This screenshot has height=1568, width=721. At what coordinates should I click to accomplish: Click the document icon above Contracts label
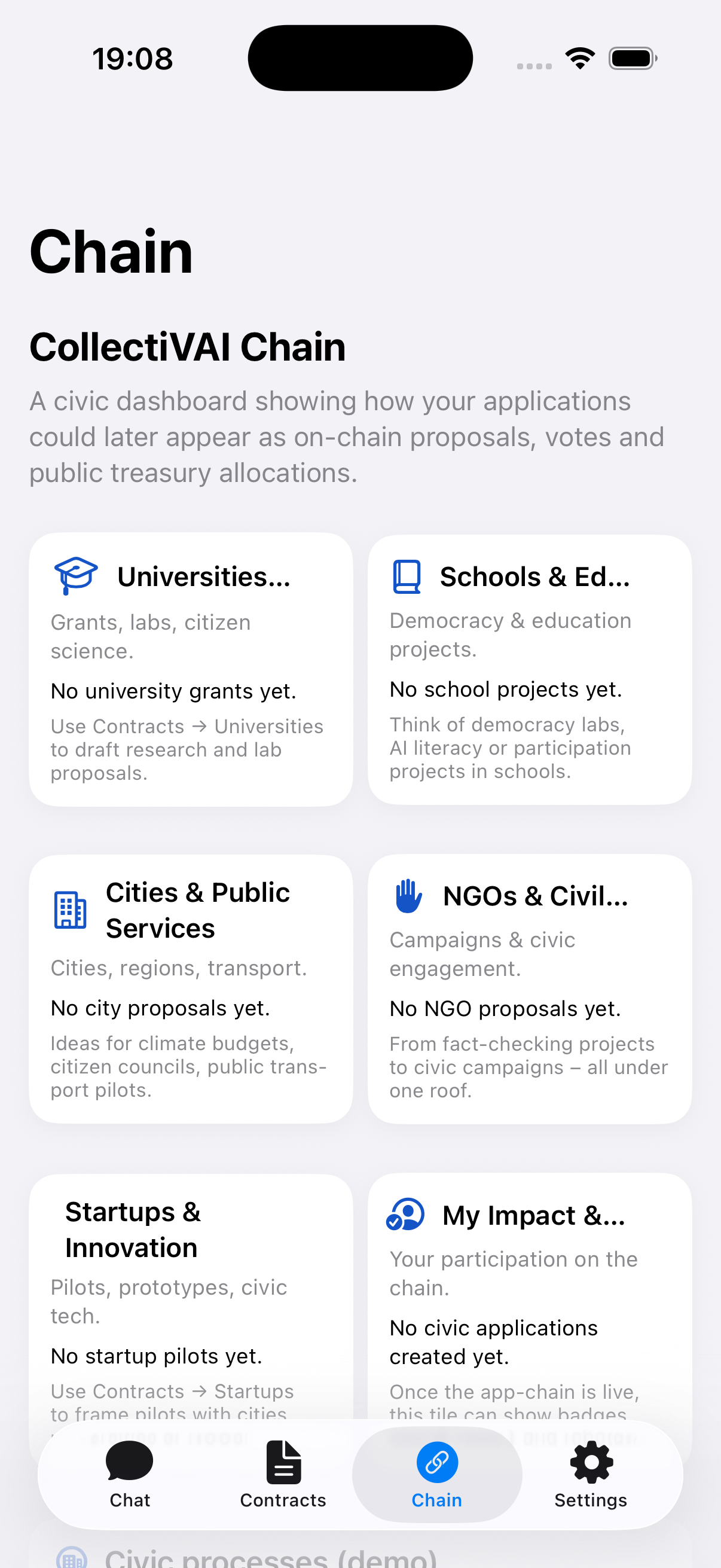coord(283,1462)
